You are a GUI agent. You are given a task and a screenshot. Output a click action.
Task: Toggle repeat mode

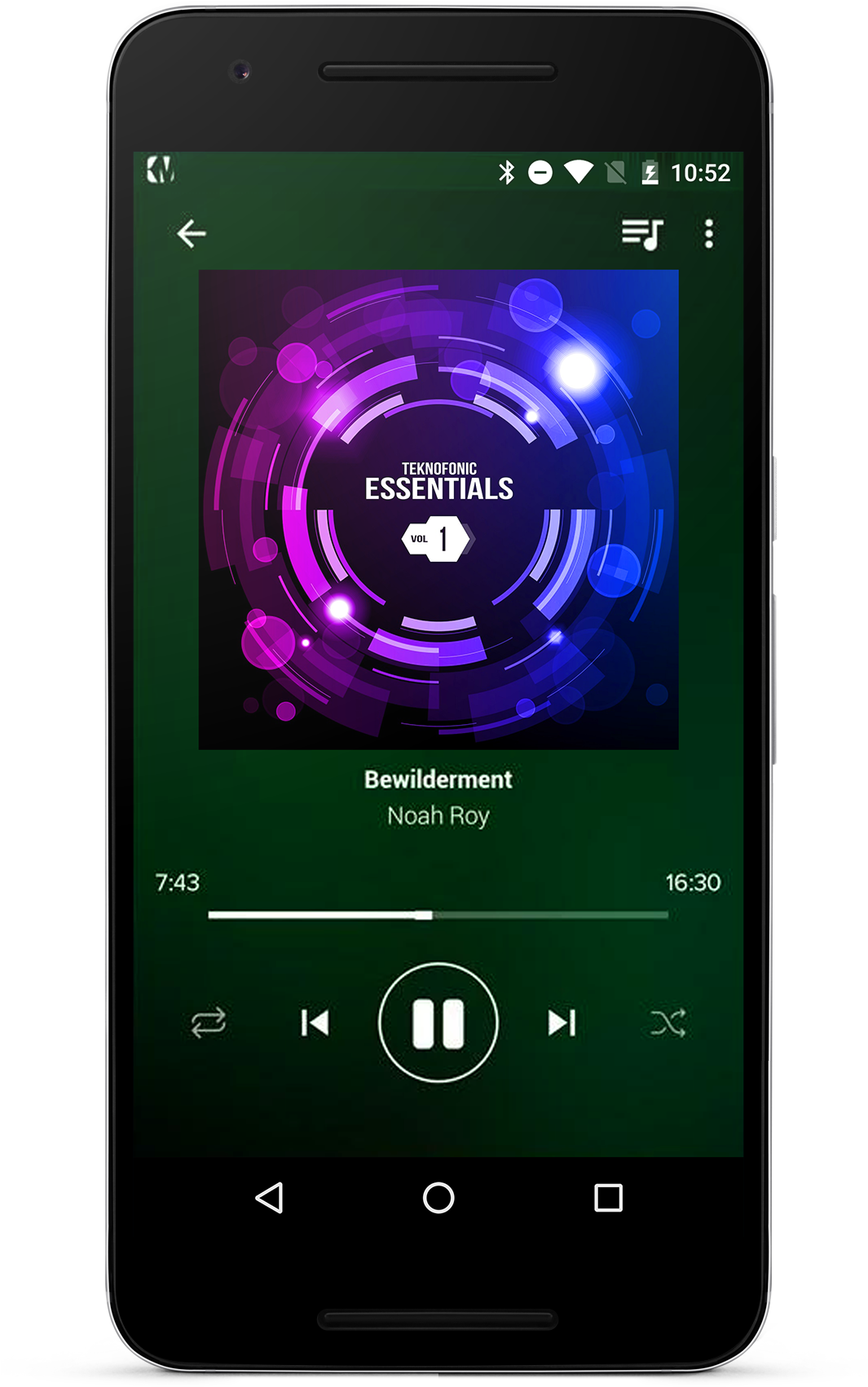pyautogui.click(x=209, y=1023)
